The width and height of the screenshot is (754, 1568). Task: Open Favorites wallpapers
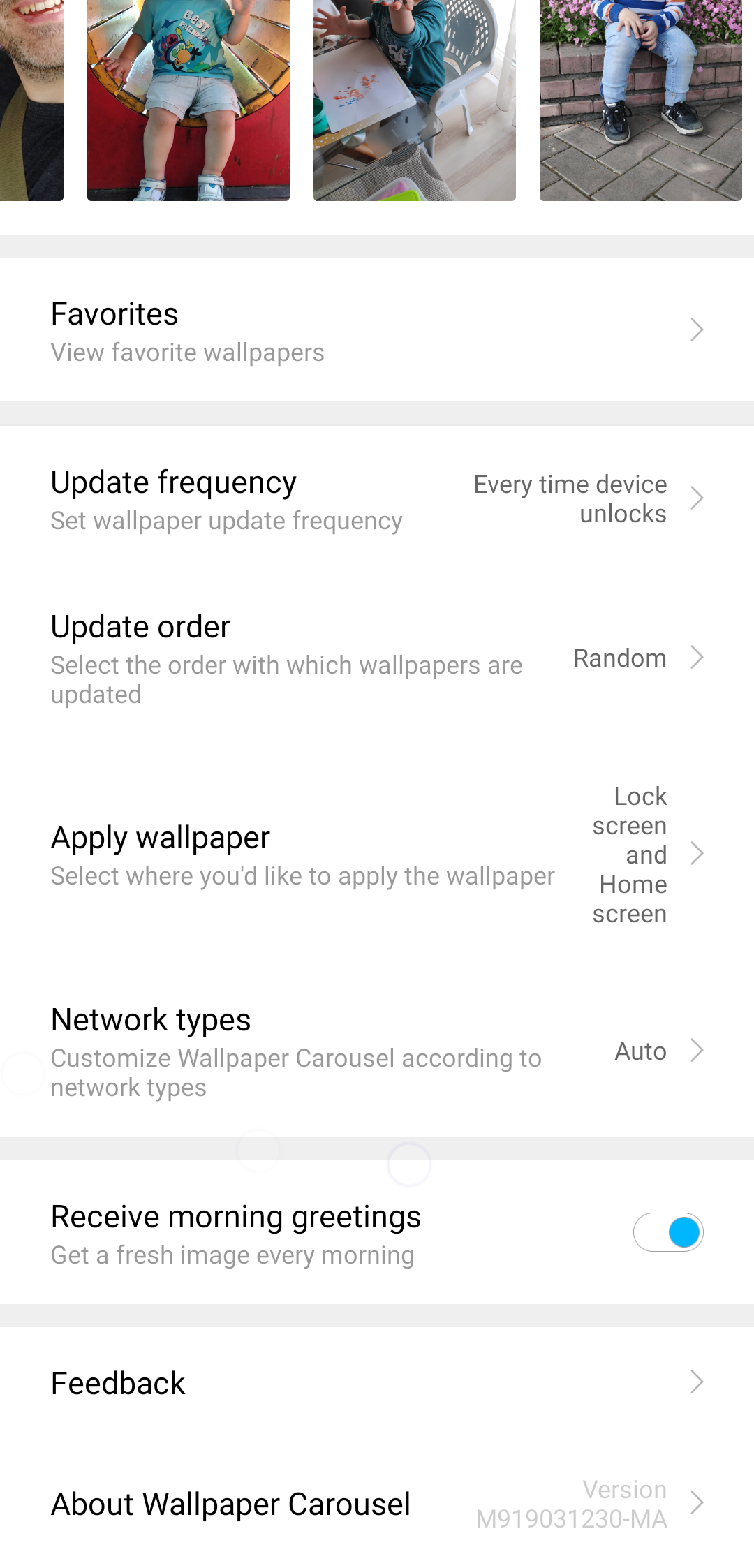377,330
